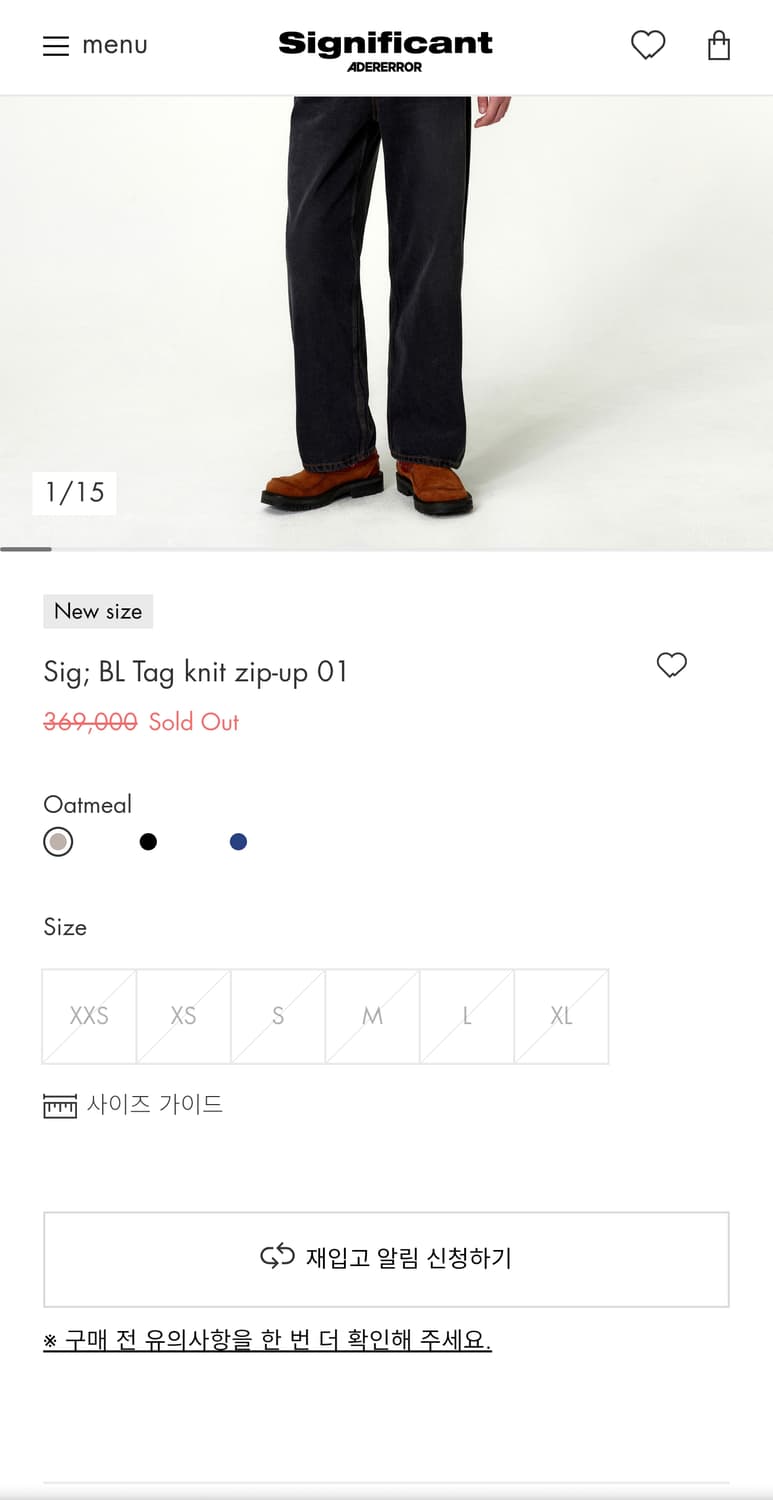Select the black color option
This screenshot has height=1500, width=773.
[148, 841]
